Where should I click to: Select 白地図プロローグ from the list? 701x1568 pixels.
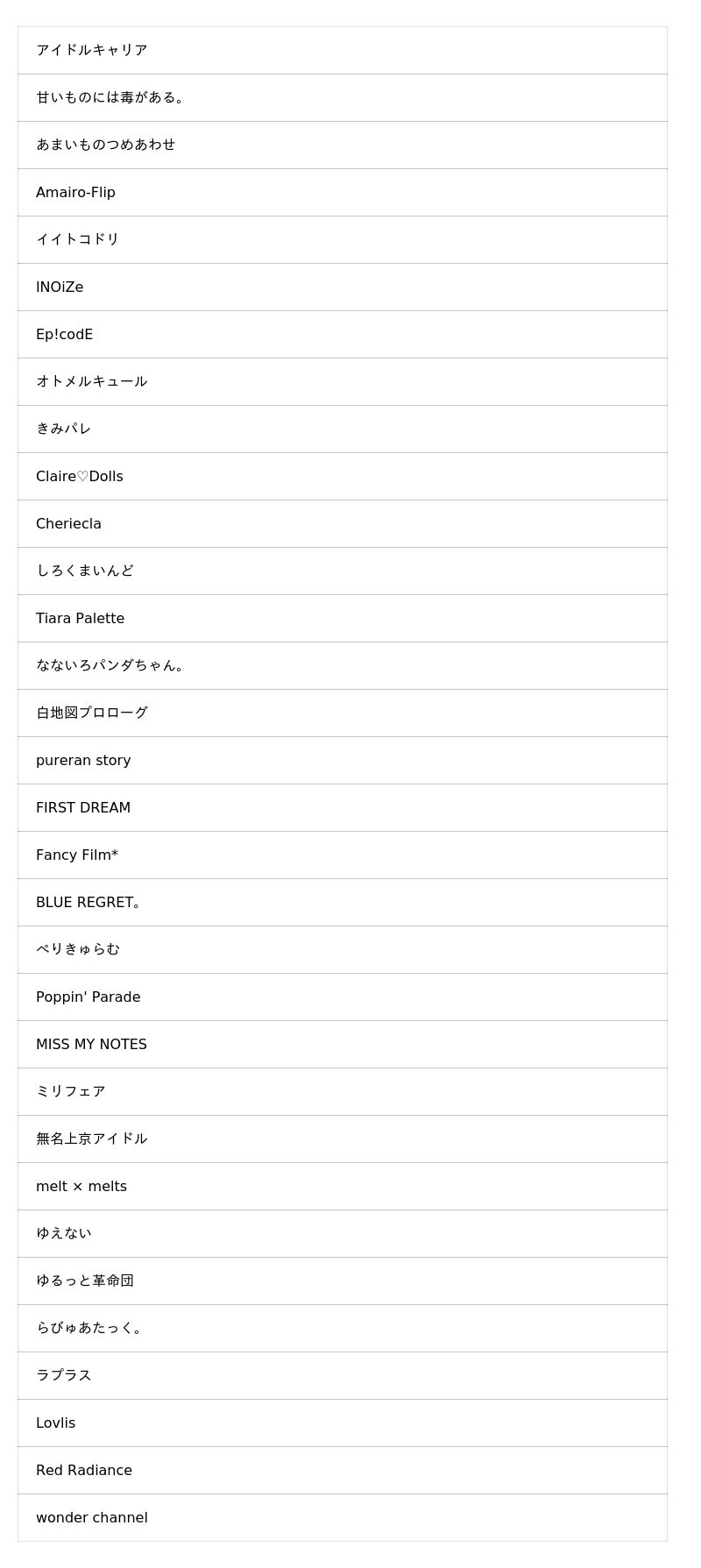pos(92,713)
